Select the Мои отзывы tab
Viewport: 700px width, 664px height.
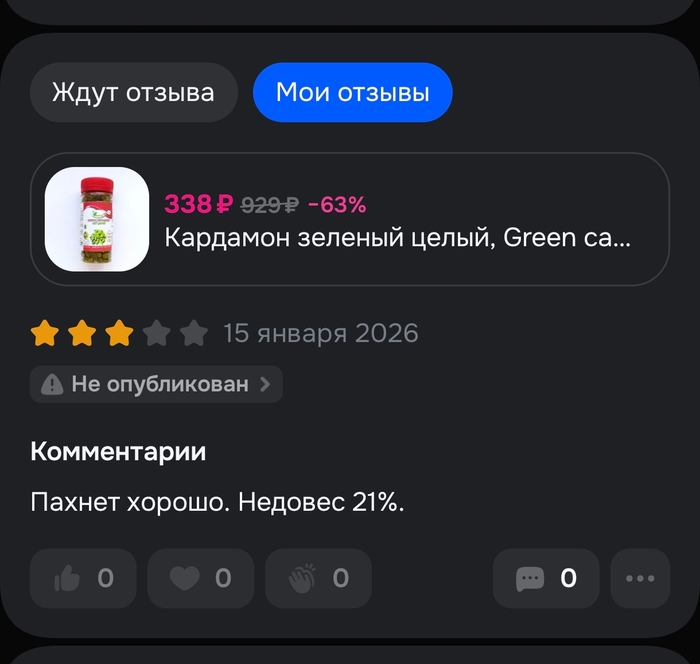[x=352, y=93]
